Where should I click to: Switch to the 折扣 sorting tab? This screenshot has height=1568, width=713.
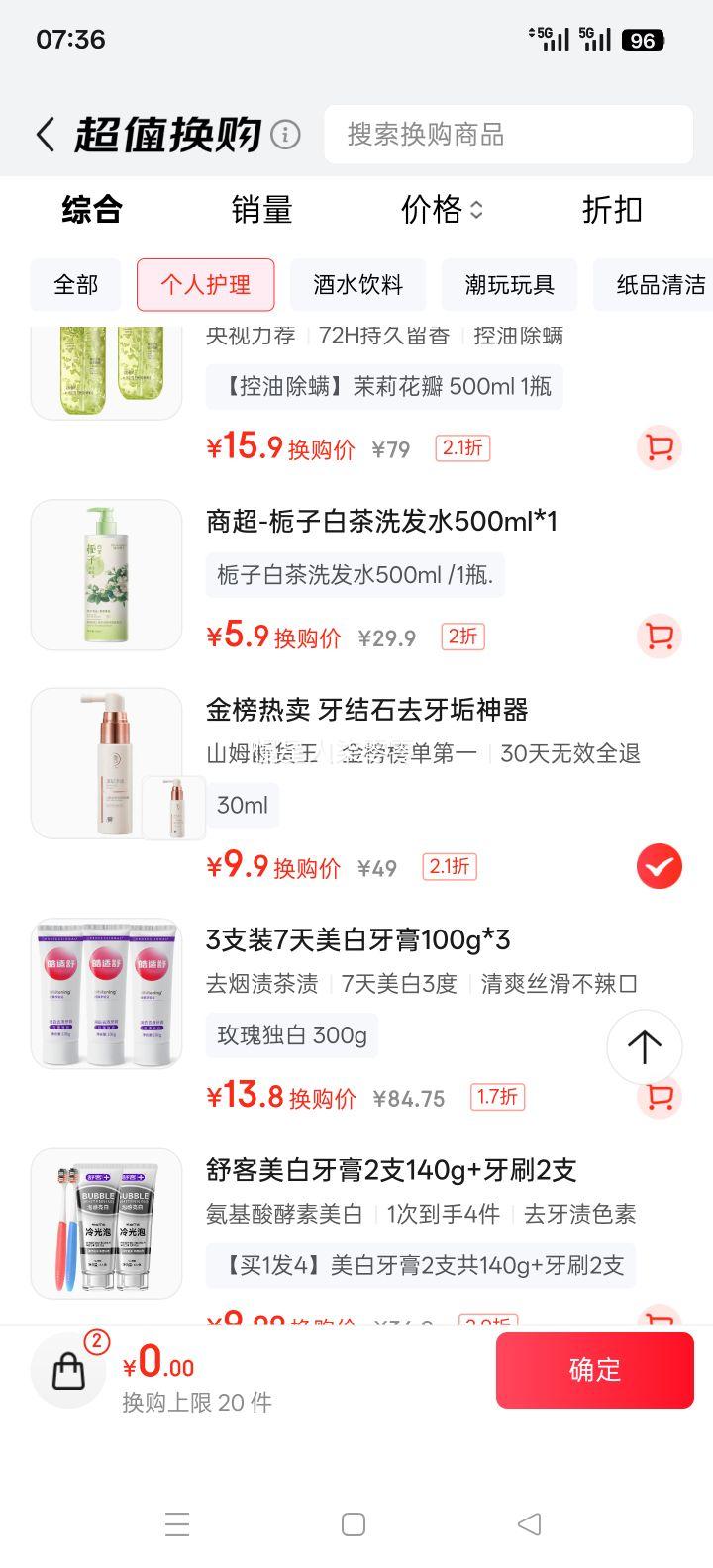(611, 210)
